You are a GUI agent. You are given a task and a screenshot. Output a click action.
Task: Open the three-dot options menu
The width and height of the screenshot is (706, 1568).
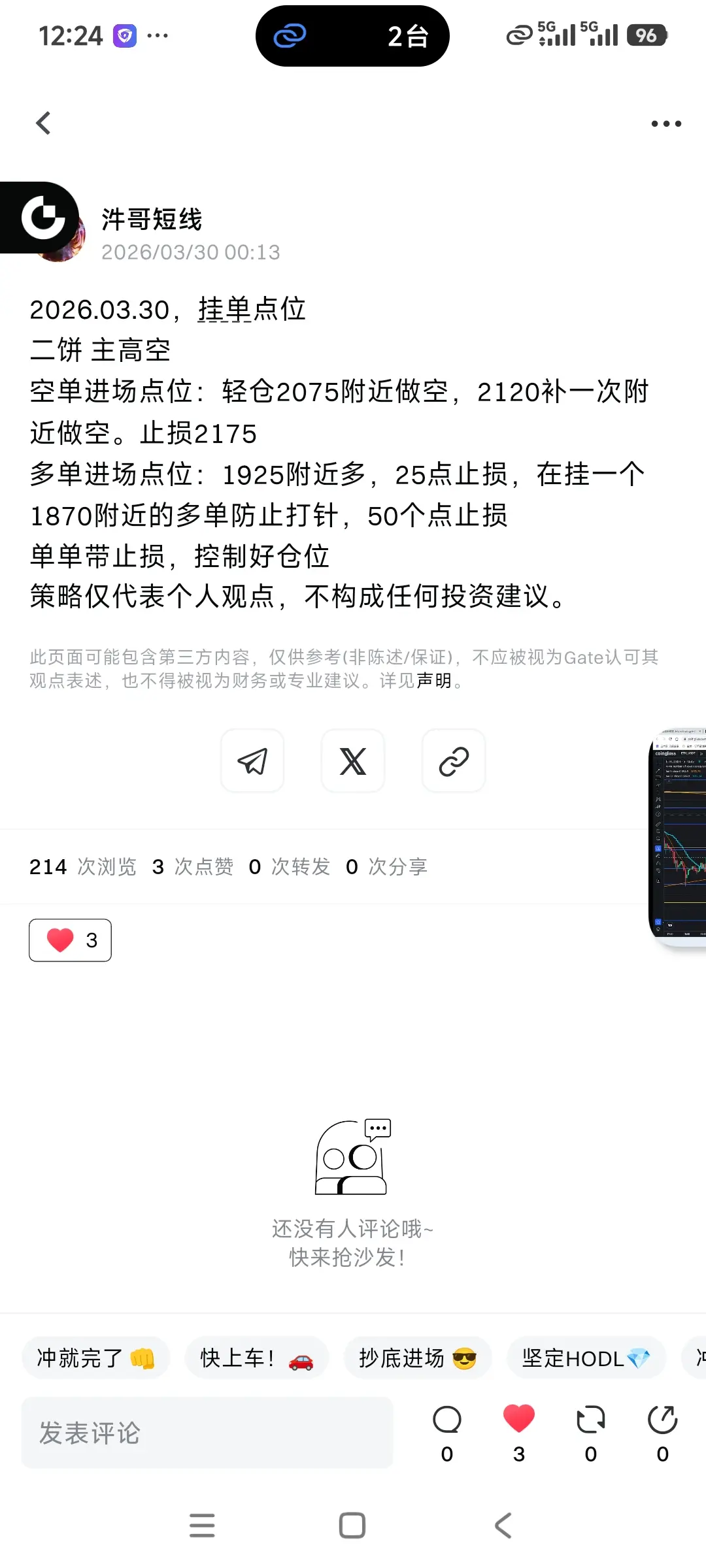click(x=665, y=123)
